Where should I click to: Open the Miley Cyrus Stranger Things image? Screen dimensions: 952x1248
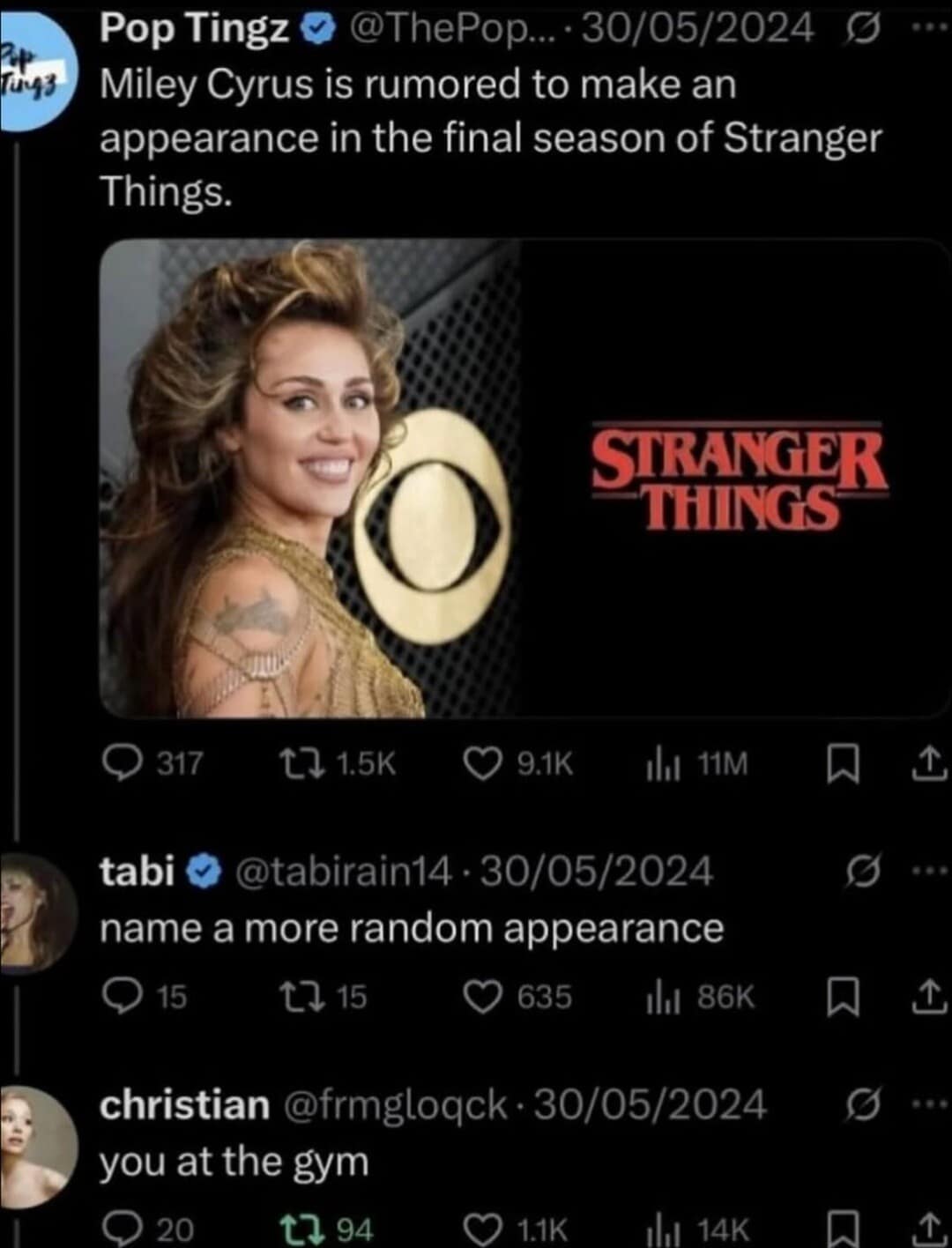(525, 478)
